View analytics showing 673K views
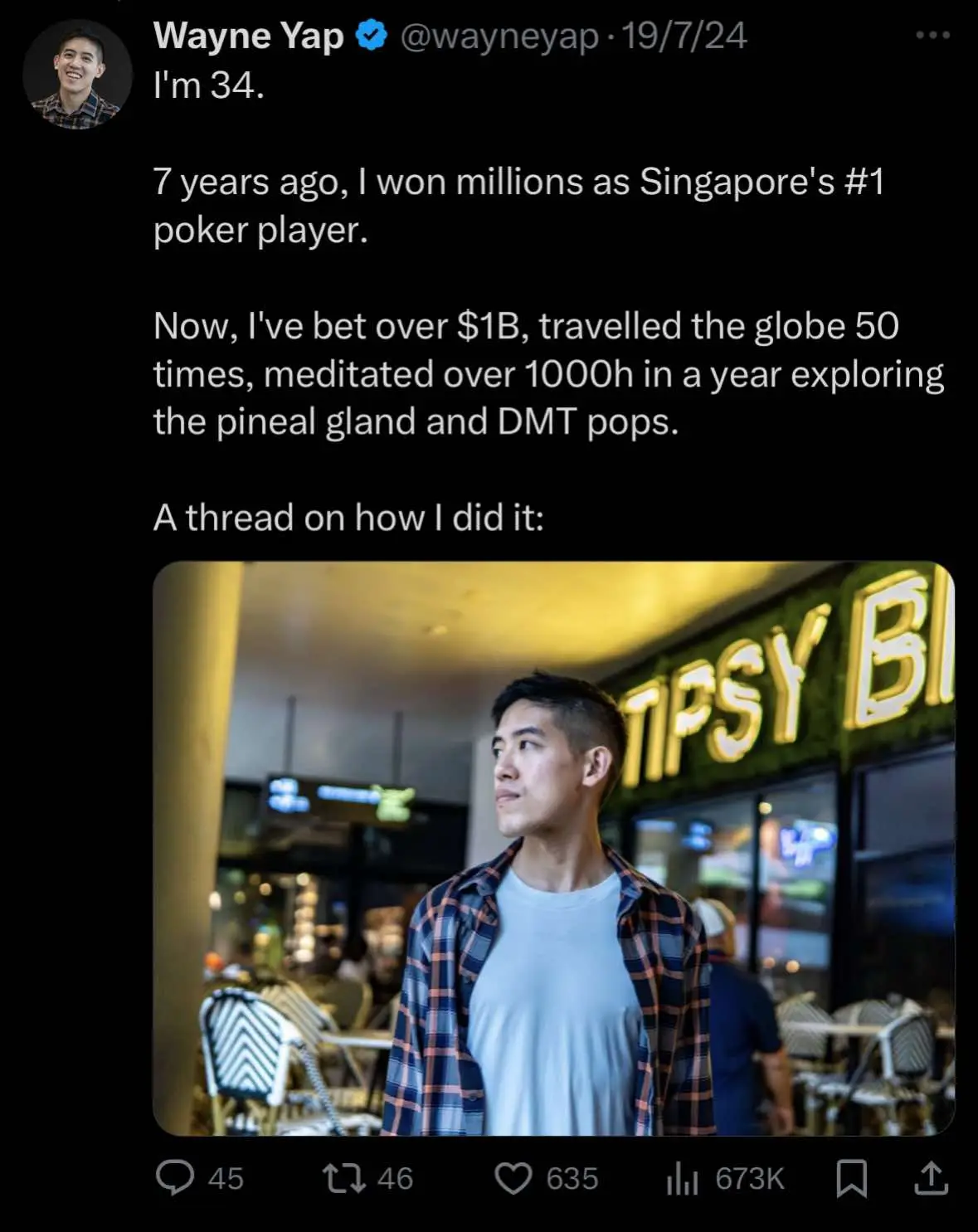 tap(682, 1177)
